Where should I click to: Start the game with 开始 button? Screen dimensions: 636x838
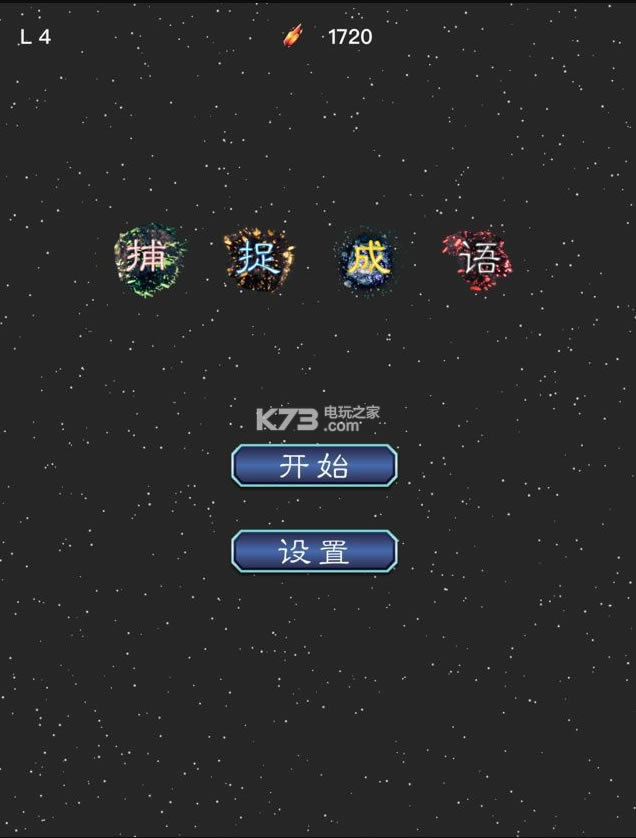point(314,466)
